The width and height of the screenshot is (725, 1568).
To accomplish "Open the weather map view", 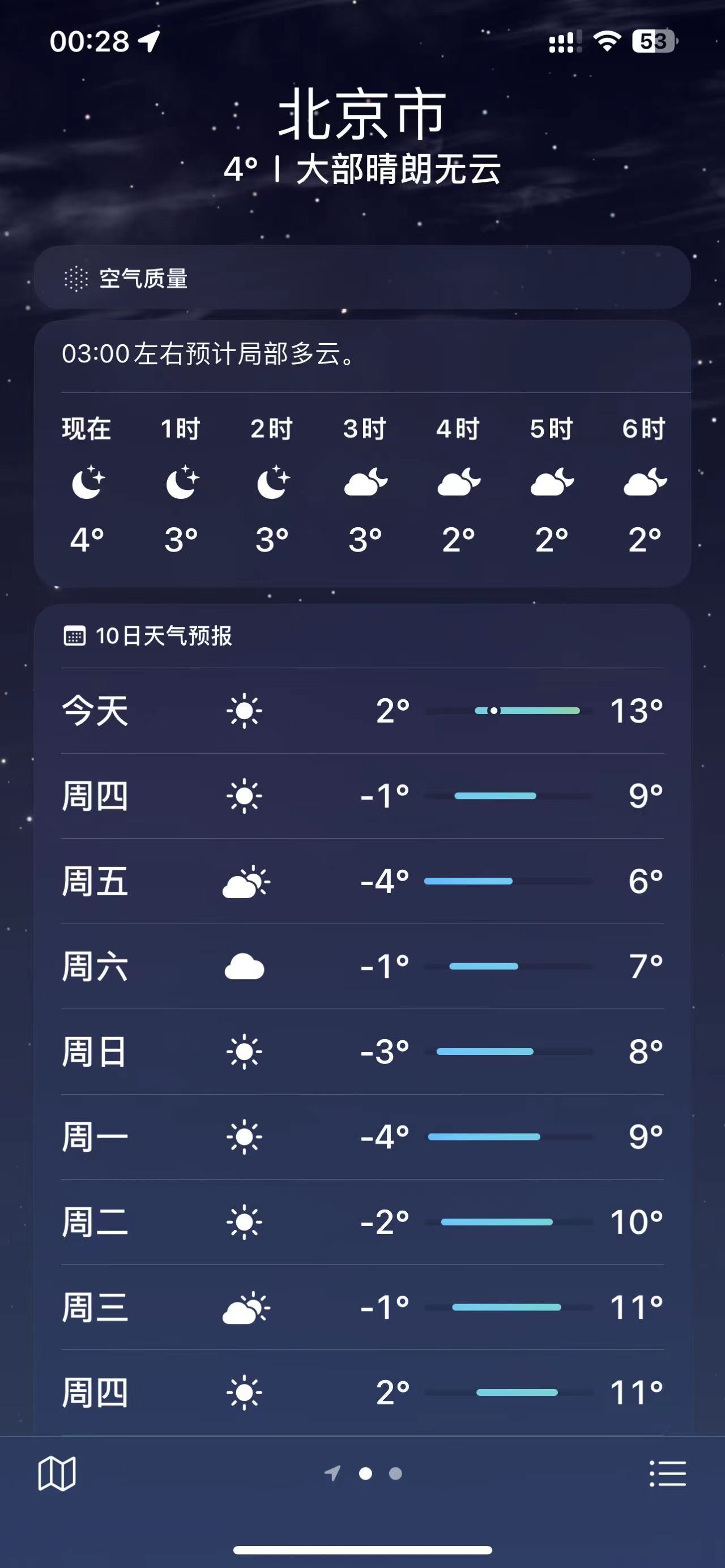I will [x=57, y=1473].
